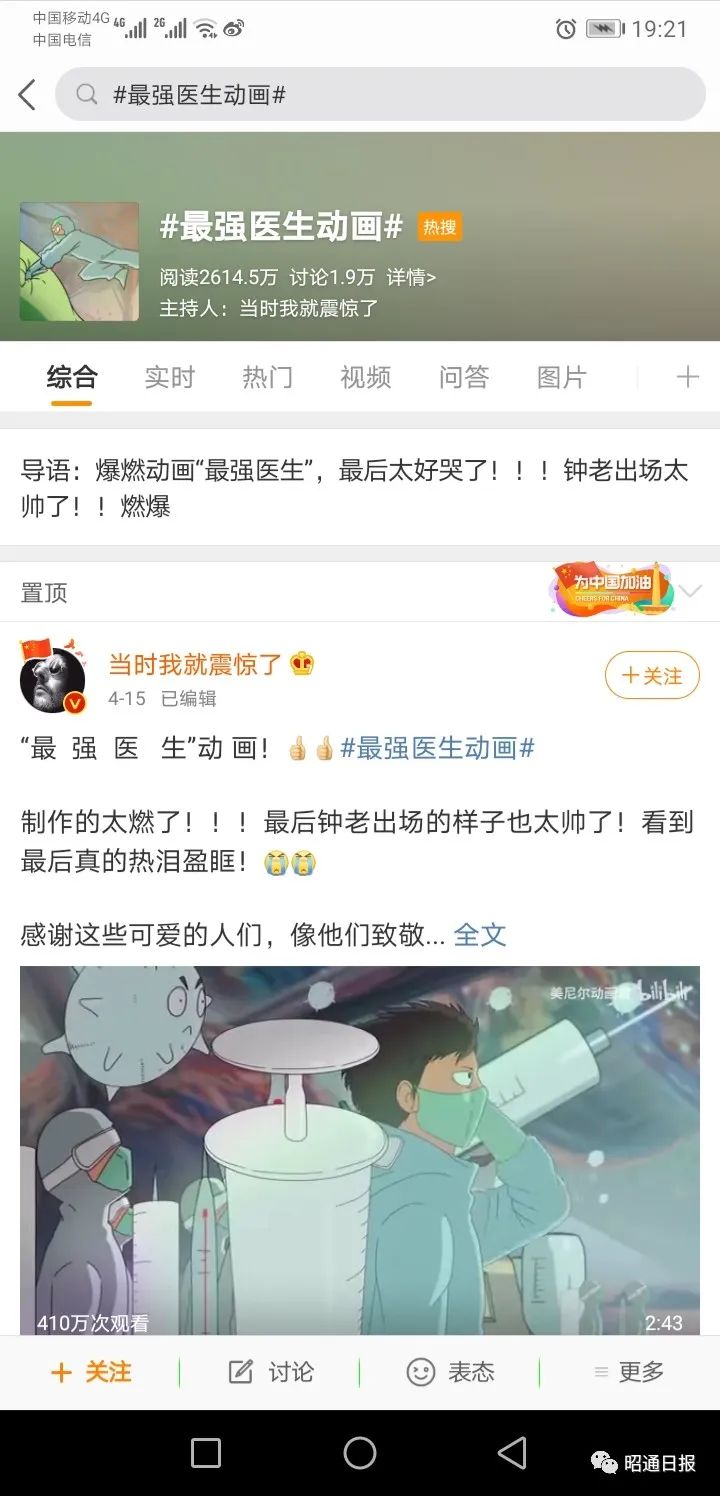Expand the chevron on pinned post
720x1496 pixels.
[690, 591]
